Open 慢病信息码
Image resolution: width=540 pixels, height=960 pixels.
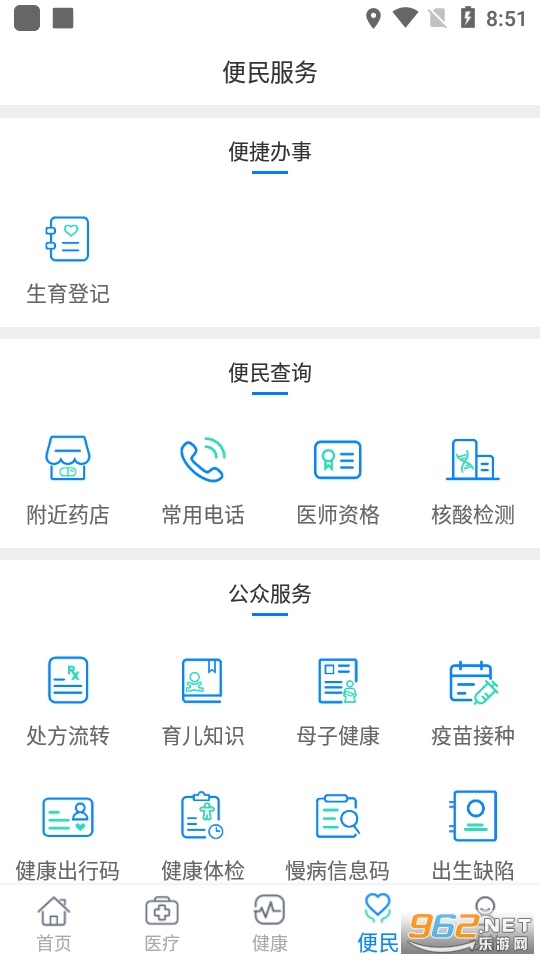tap(338, 836)
